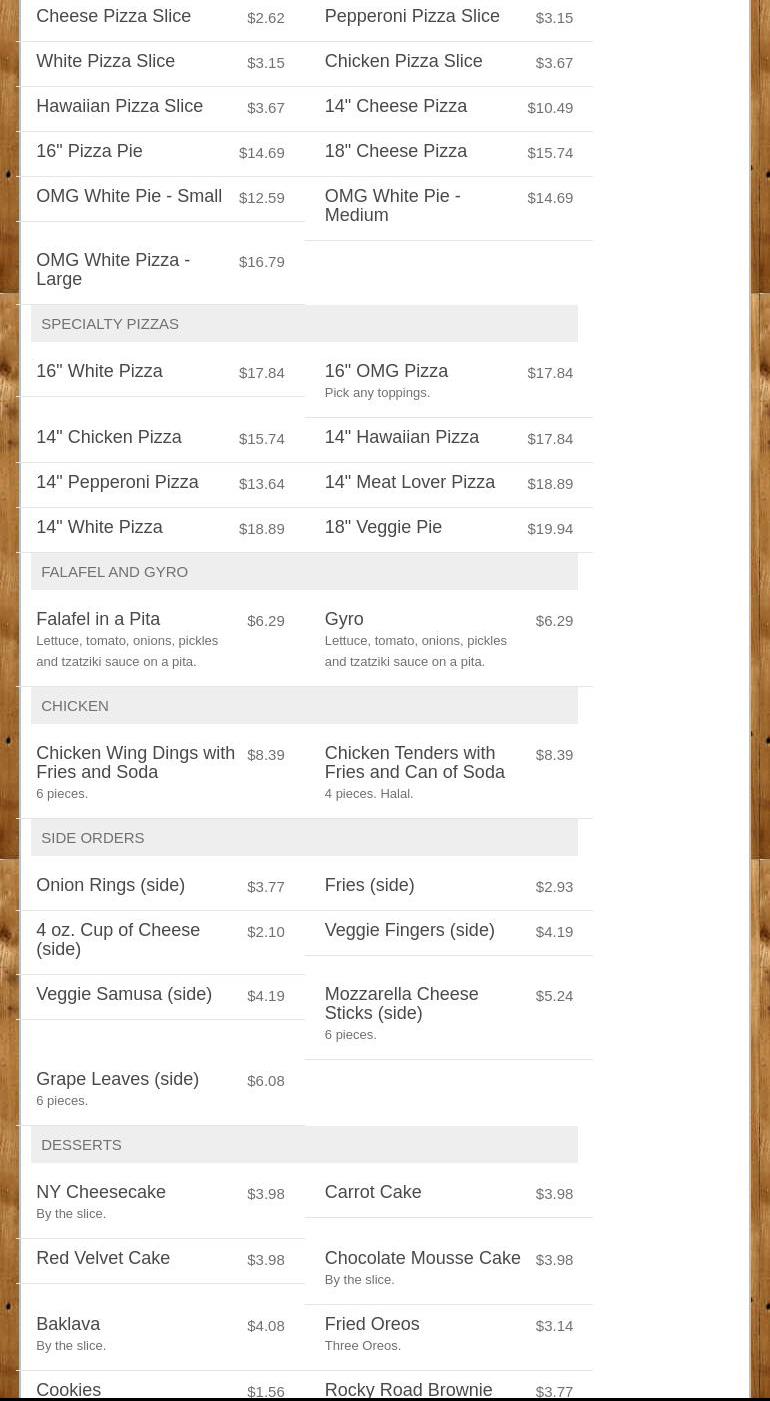Open the Pepperoni Pizza Slice item
Viewport: 770px width, 1401px height.
click(x=448, y=18)
